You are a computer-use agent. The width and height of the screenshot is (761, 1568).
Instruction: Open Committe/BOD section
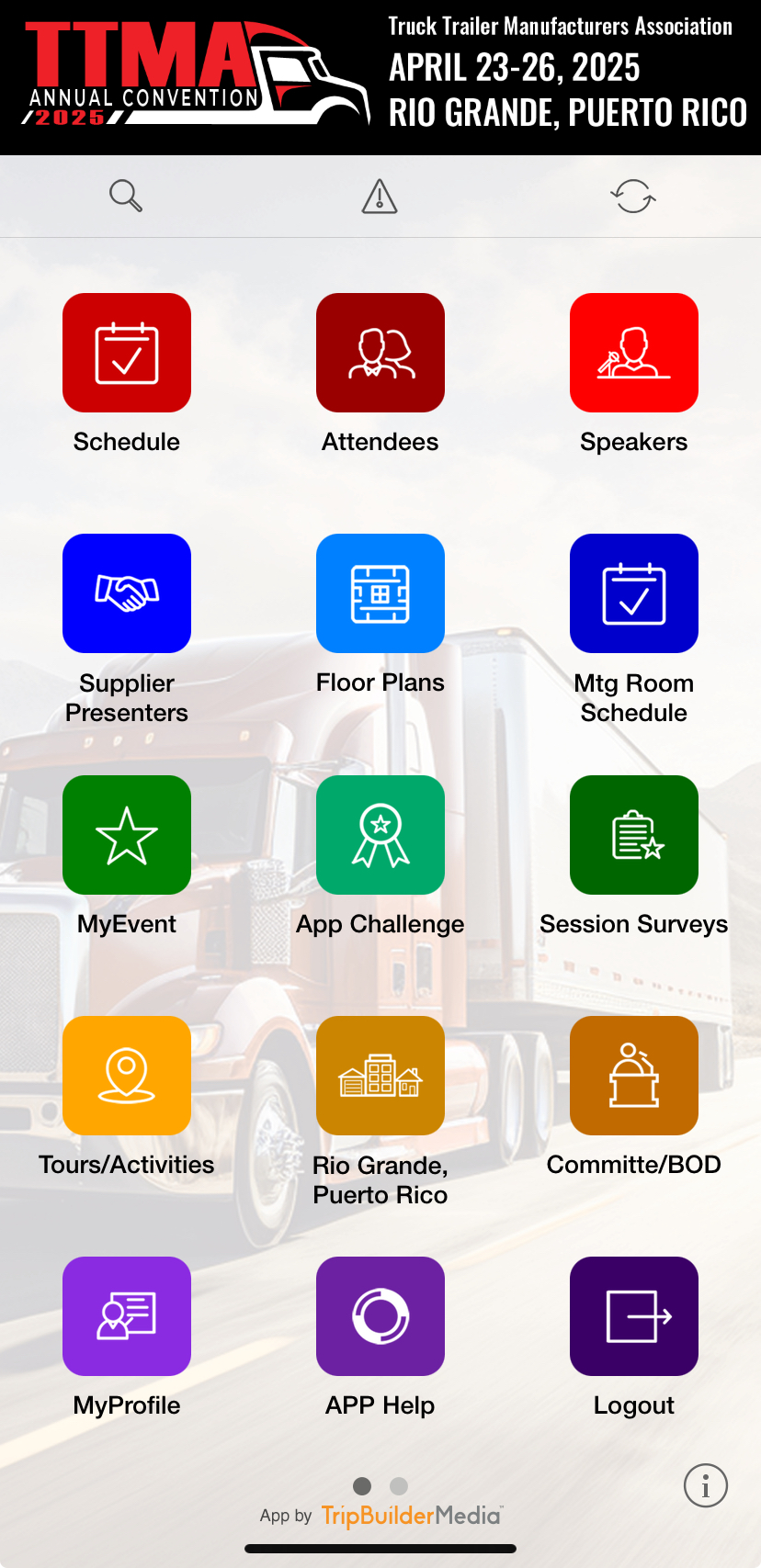pyautogui.click(x=633, y=1076)
